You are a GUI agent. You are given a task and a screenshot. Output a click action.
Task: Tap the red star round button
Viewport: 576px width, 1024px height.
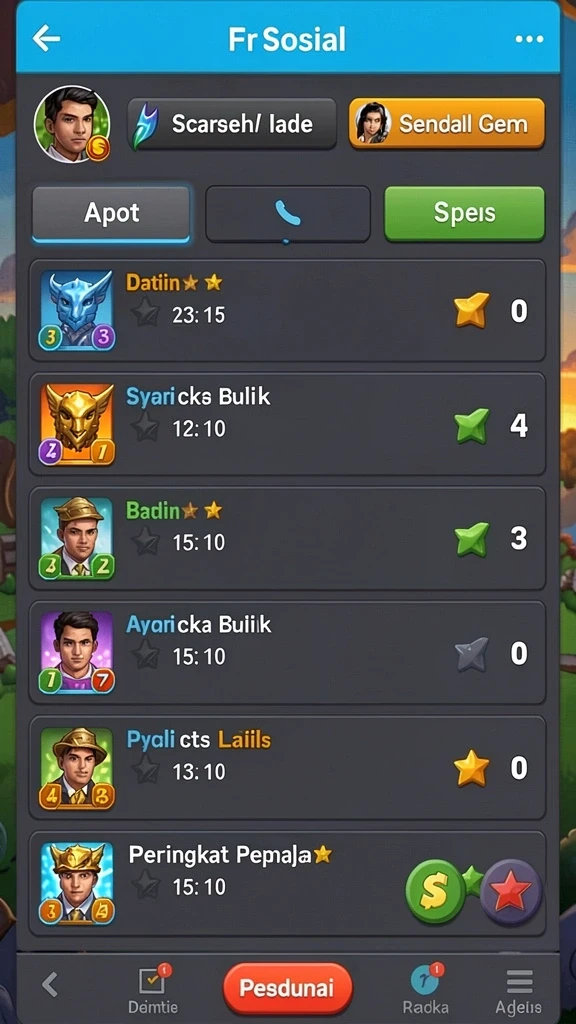(511, 892)
